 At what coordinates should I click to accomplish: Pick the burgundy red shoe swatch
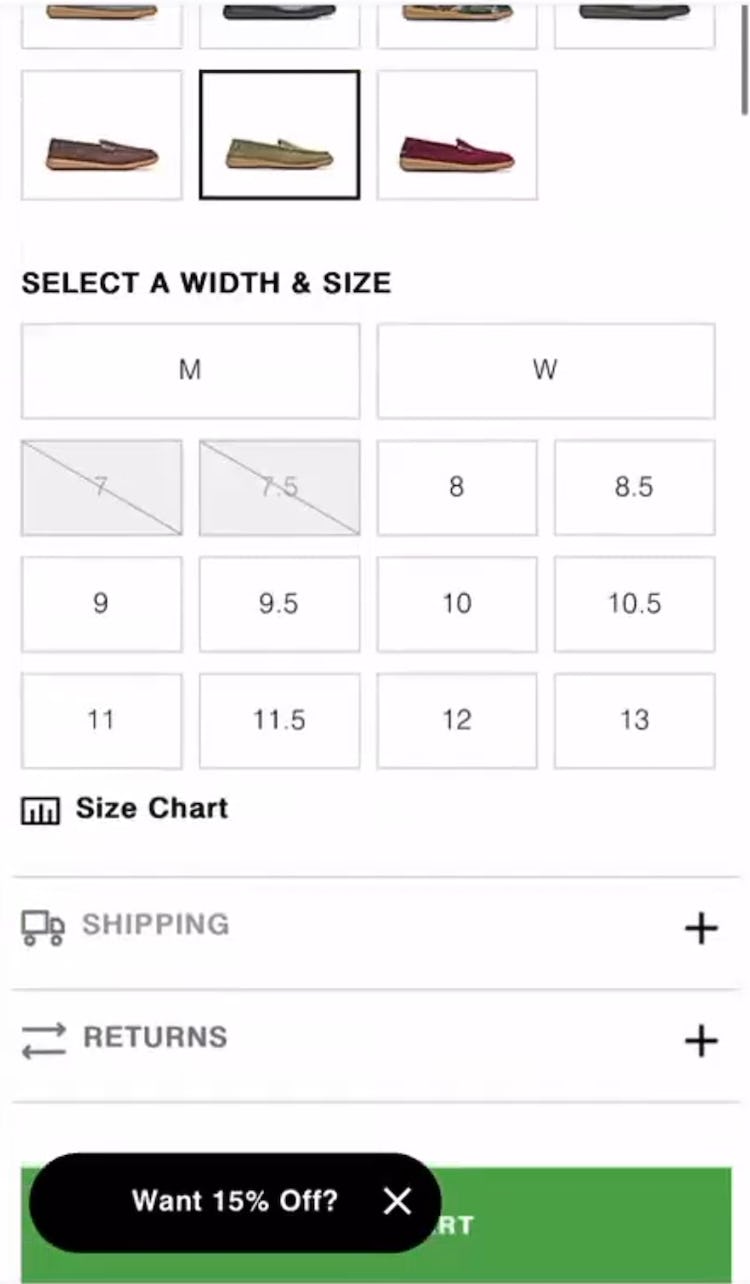pyautogui.click(x=457, y=135)
